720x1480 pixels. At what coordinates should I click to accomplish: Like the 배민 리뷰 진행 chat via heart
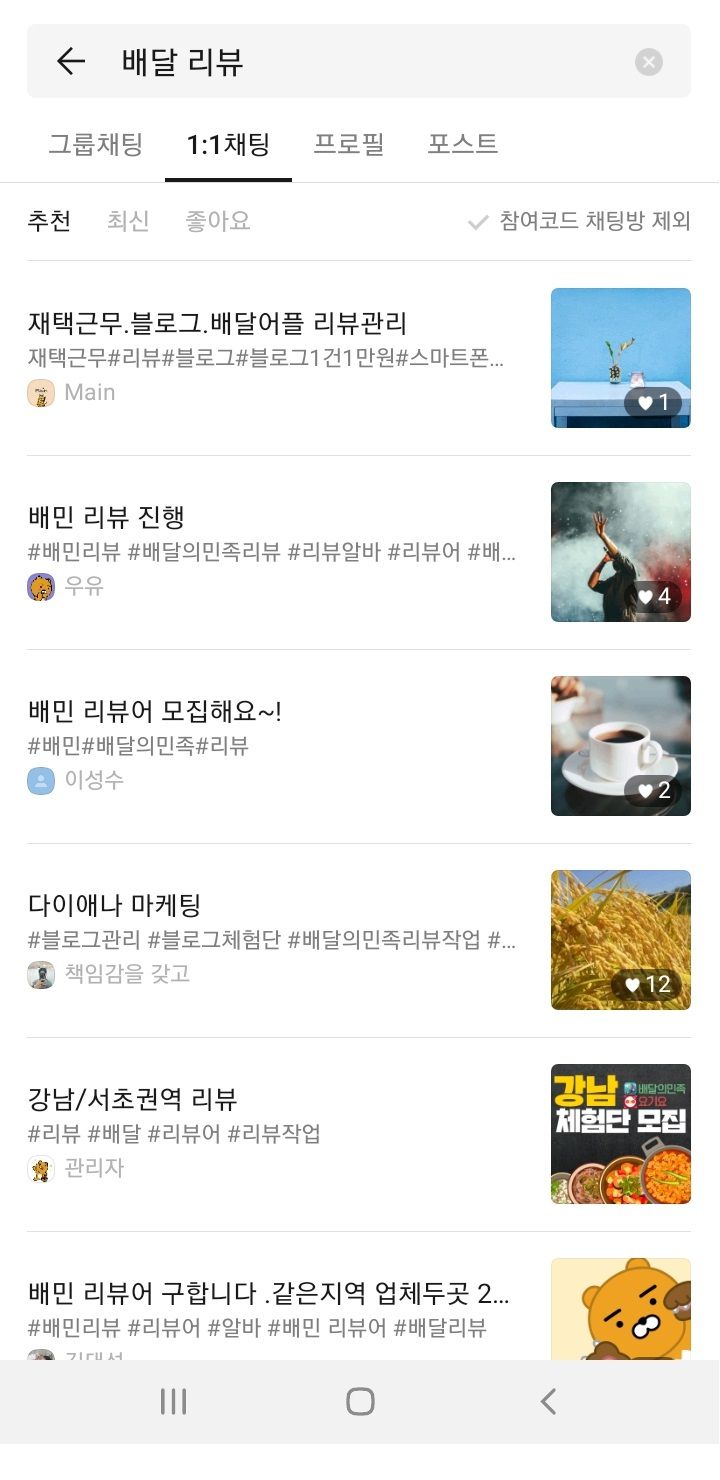(647, 597)
